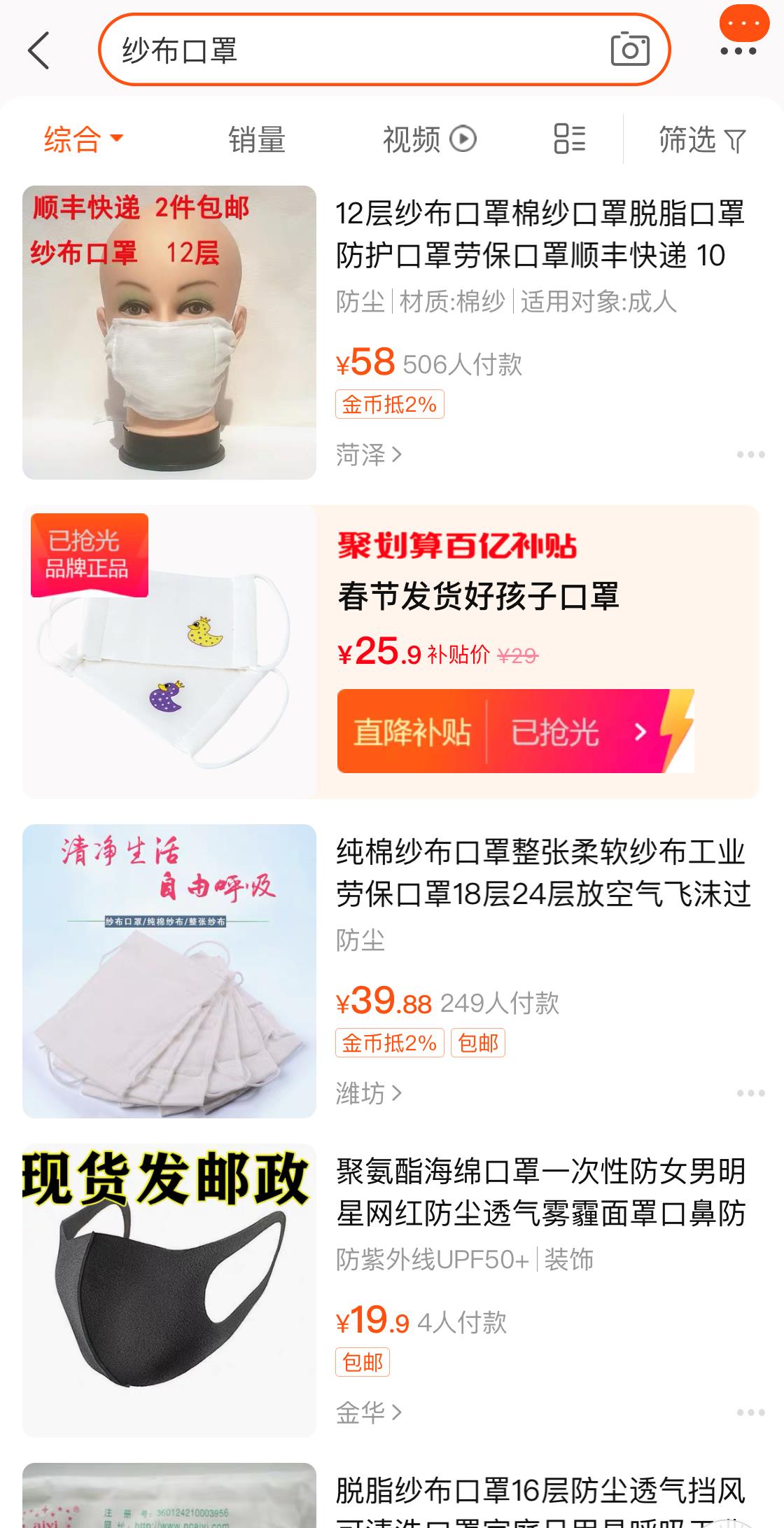The image size is (784, 1528).
Task: Expand the 综合 sort dropdown
Action: tap(83, 139)
